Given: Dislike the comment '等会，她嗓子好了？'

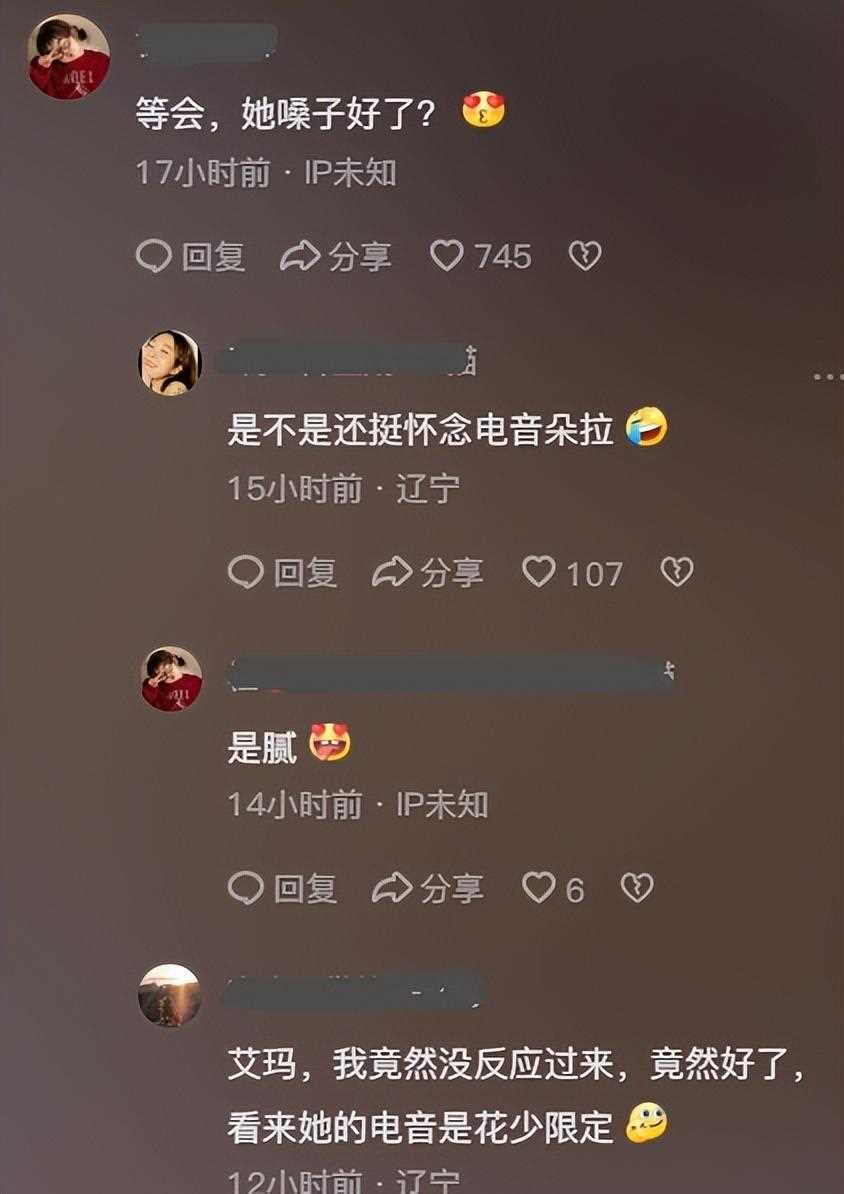Looking at the screenshot, I should click(585, 257).
